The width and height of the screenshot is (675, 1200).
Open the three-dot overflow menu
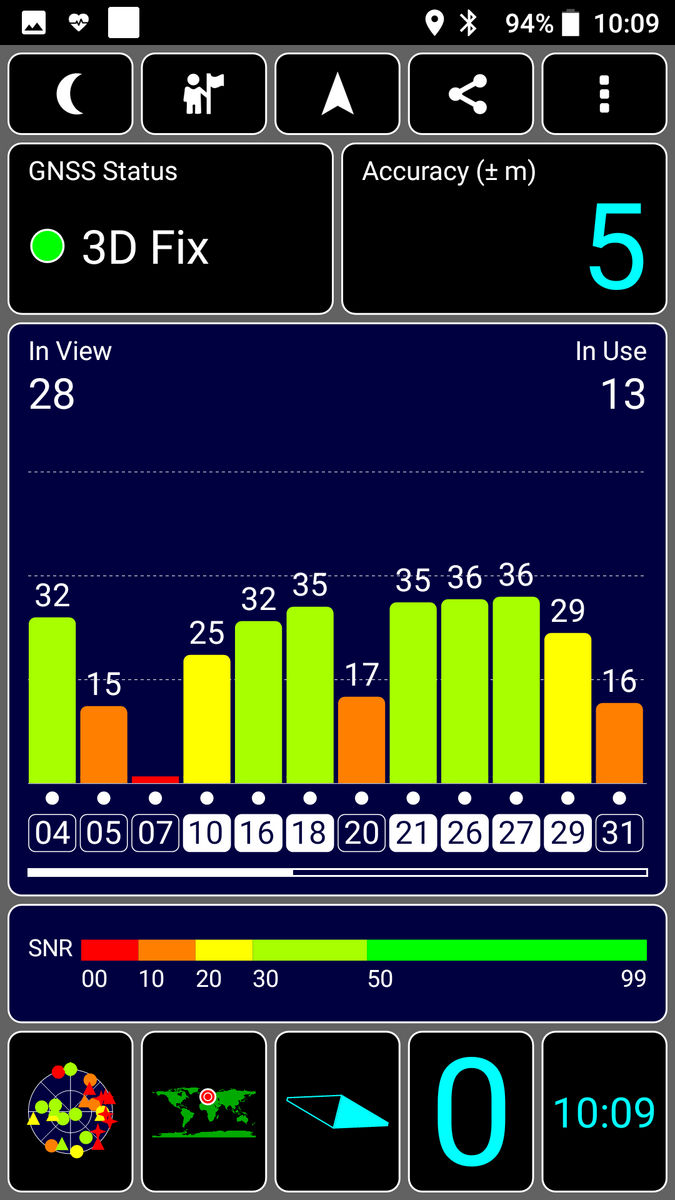point(604,94)
